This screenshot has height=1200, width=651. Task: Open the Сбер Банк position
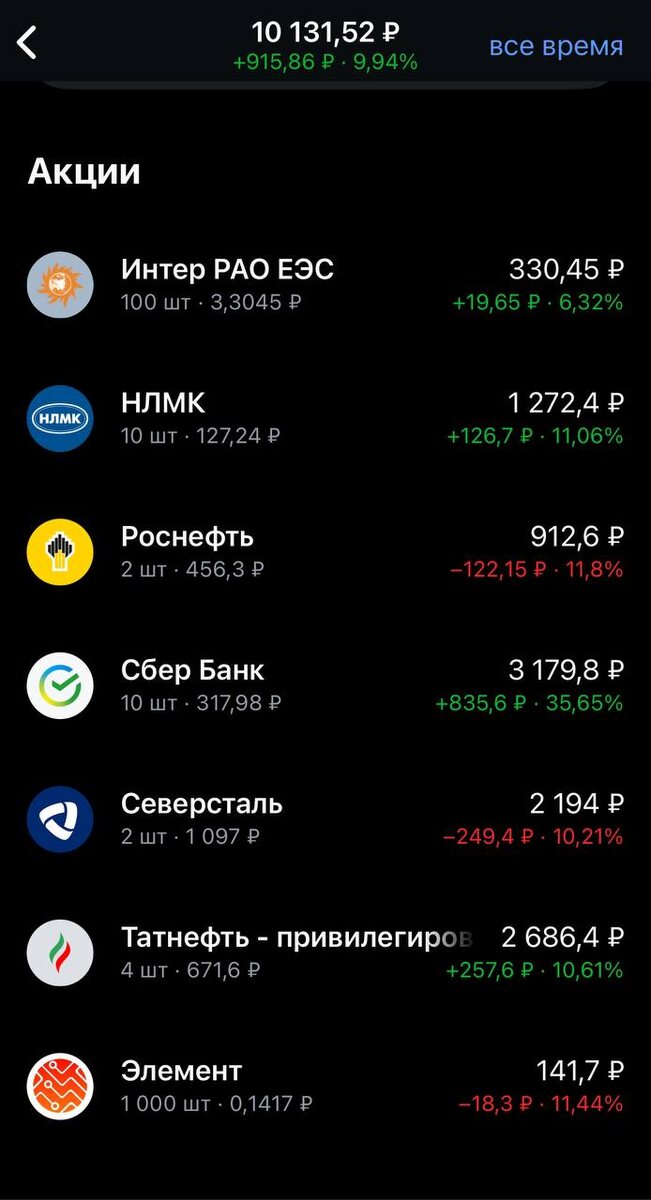click(325, 685)
